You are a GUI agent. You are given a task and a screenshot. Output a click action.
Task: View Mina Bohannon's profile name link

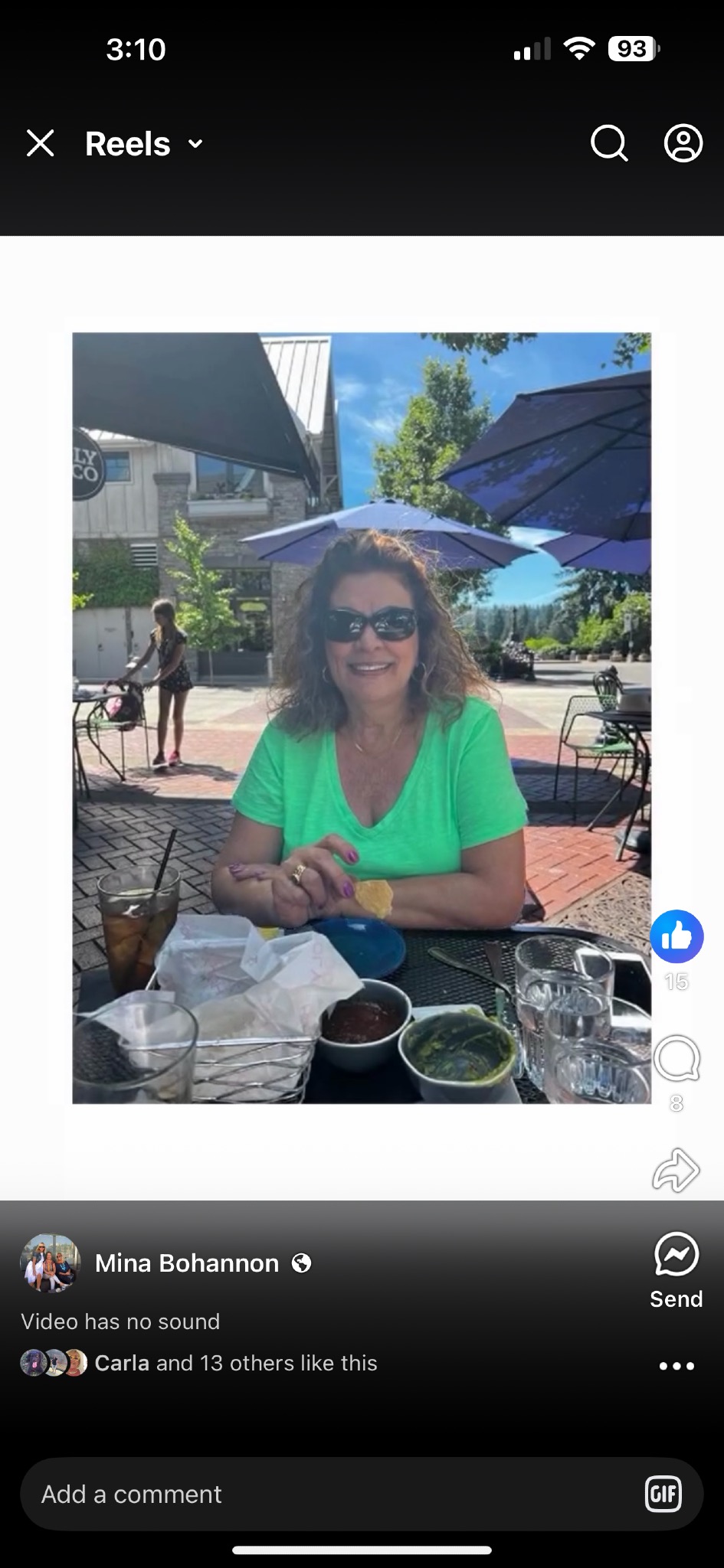click(x=187, y=1263)
